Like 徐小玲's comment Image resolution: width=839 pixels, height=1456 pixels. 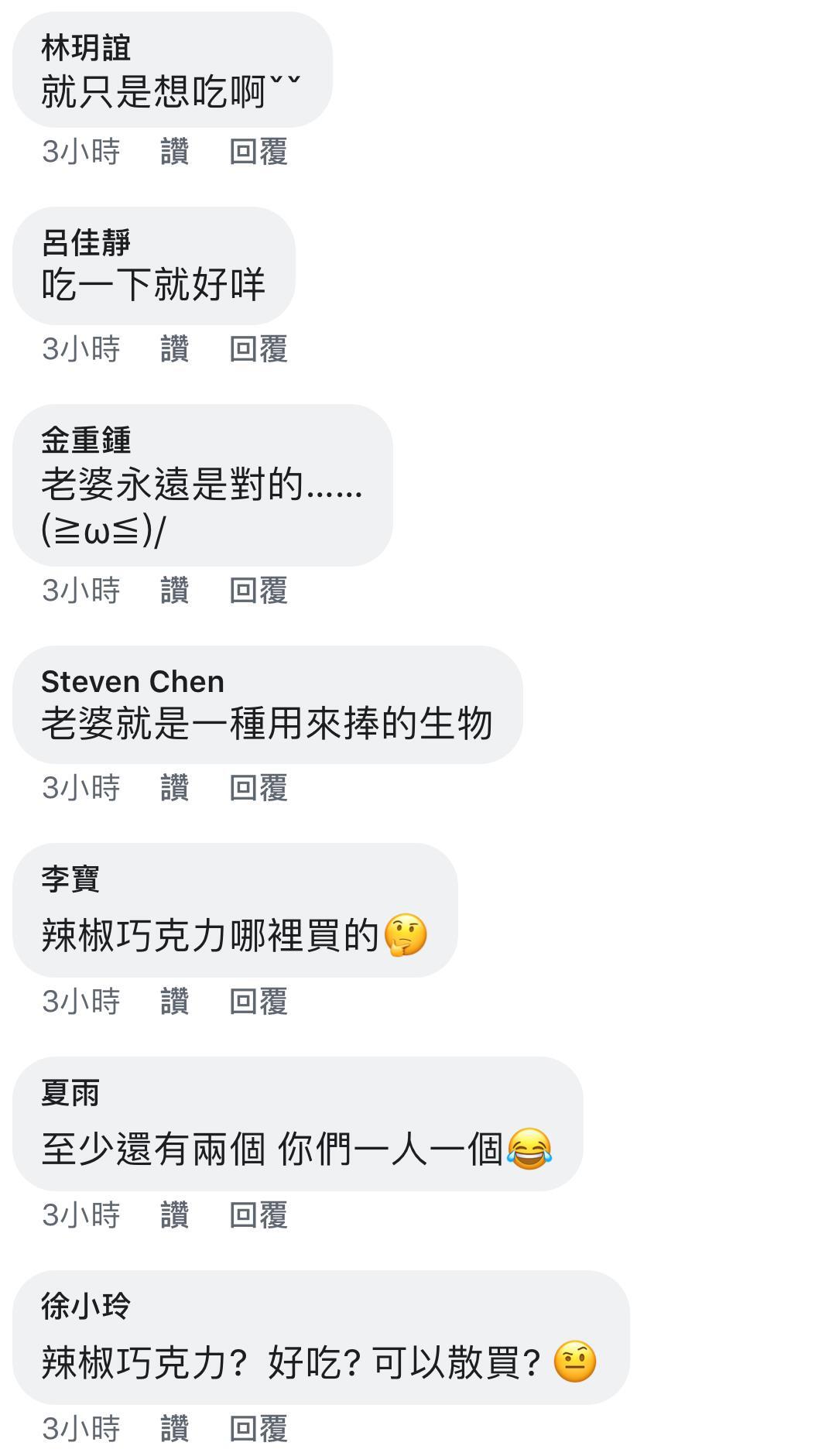(x=174, y=1428)
